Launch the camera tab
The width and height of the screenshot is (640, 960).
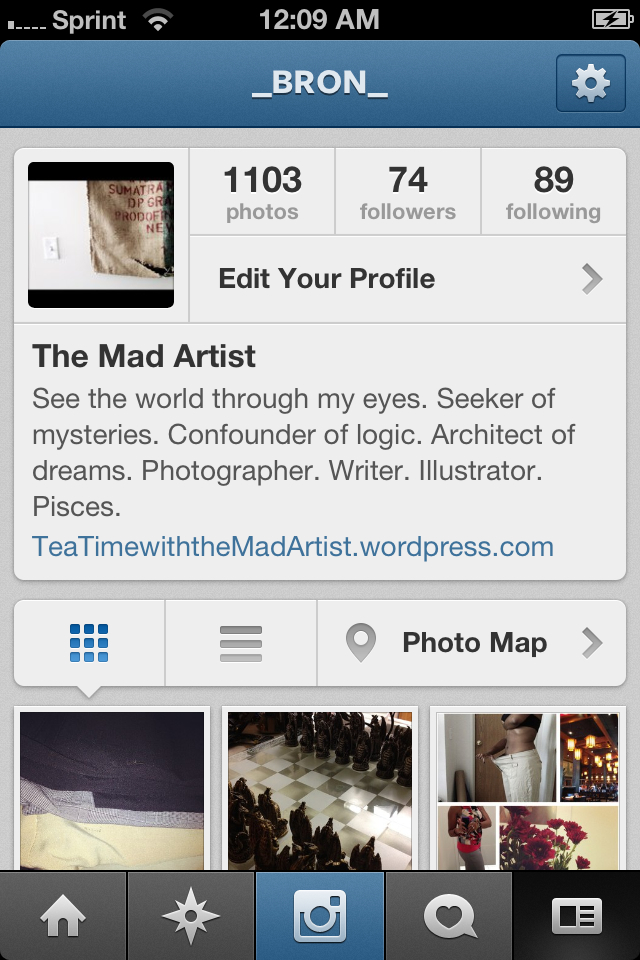tap(320, 916)
